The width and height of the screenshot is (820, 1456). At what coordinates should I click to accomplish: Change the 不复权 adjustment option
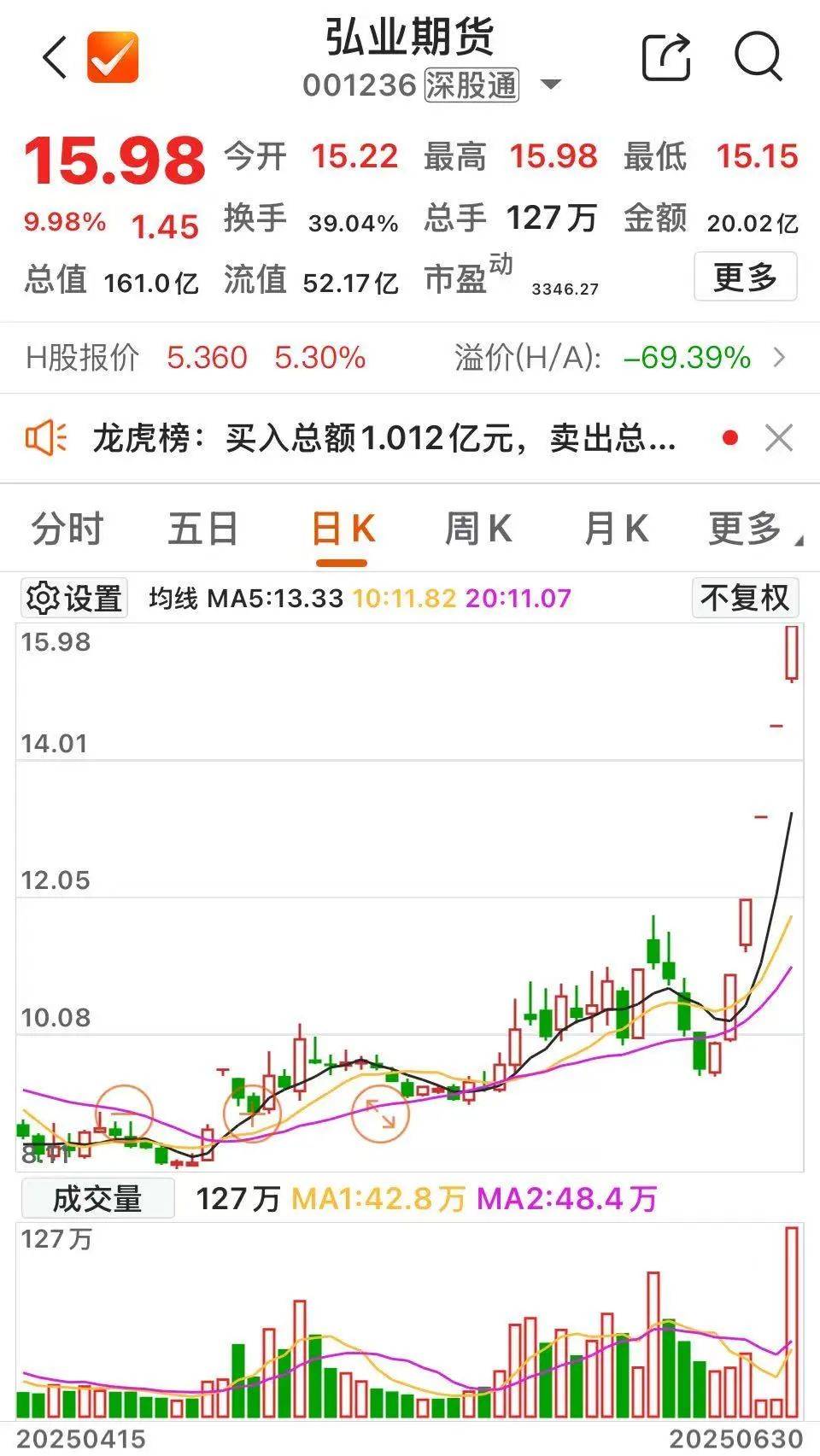click(745, 598)
